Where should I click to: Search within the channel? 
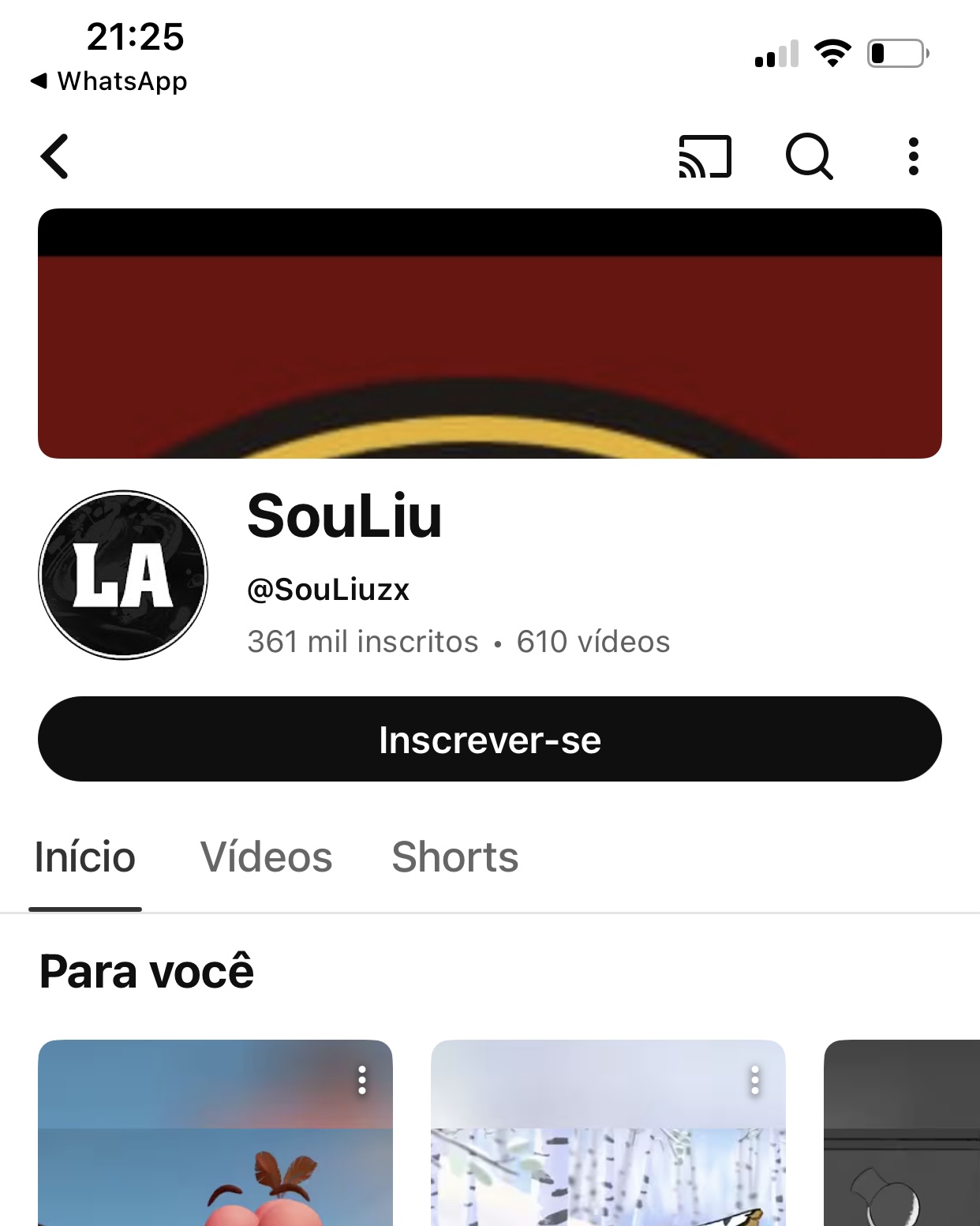pos(809,156)
